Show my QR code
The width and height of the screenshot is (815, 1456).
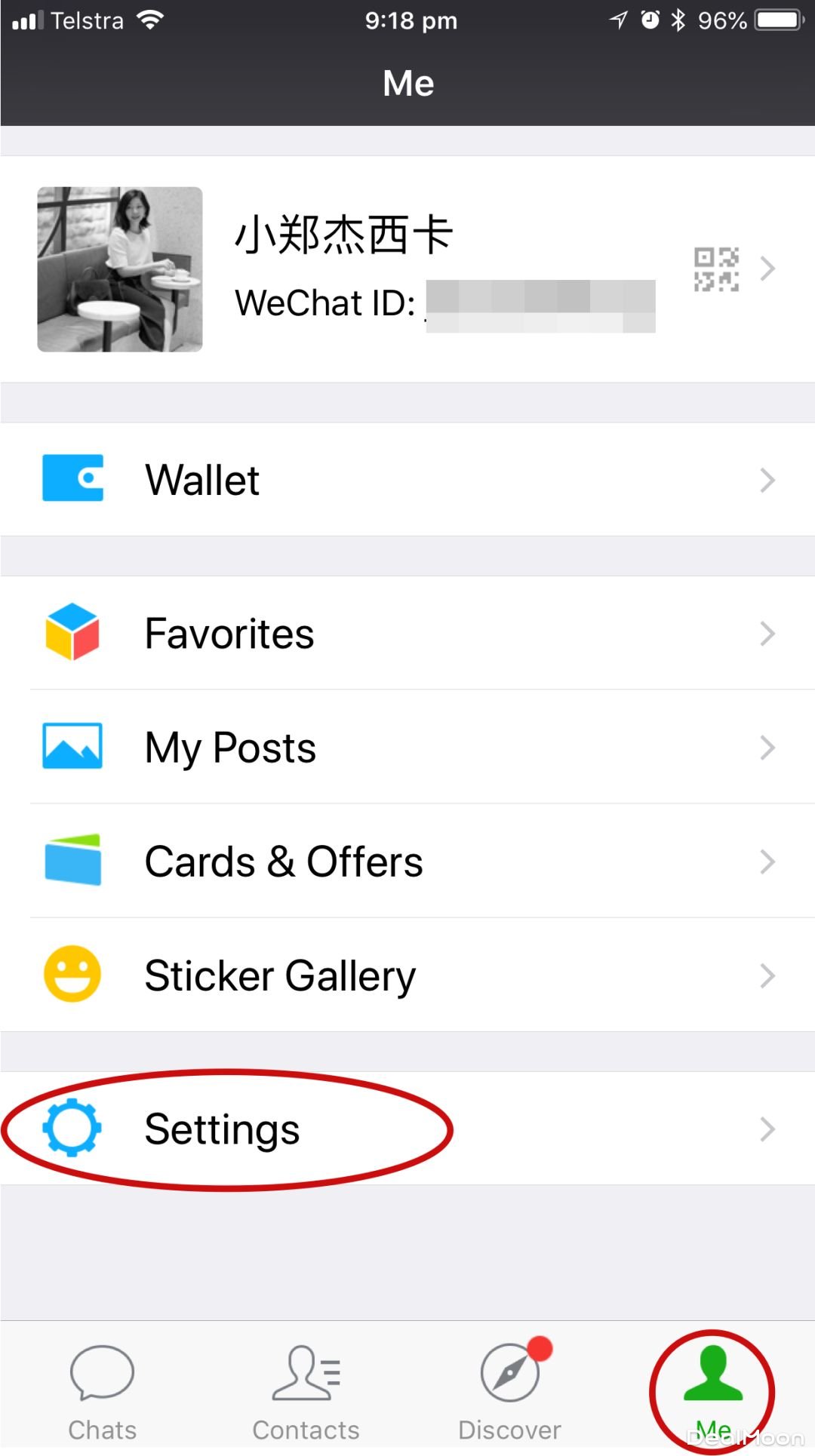pos(716,269)
